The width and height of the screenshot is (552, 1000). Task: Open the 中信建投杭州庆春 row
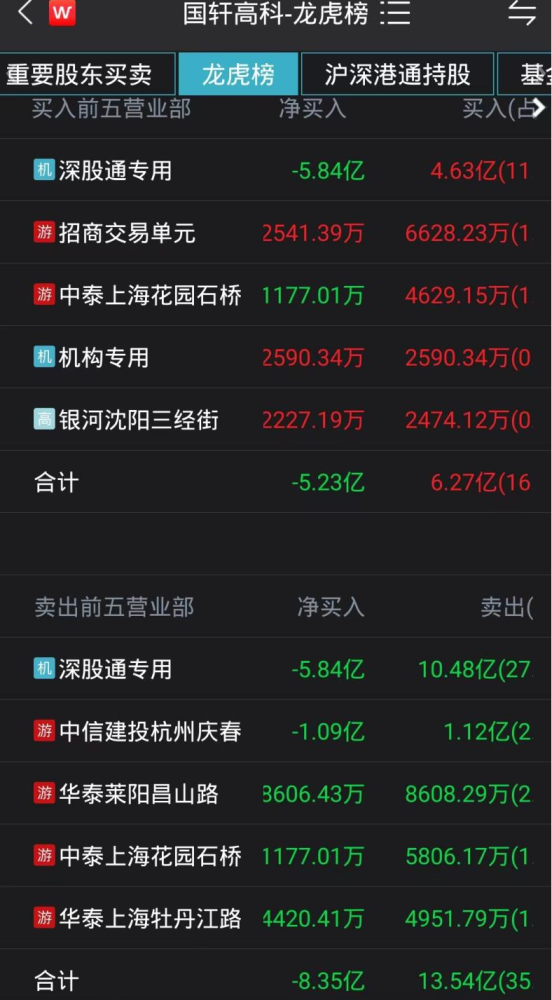pyautogui.click(x=276, y=732)
